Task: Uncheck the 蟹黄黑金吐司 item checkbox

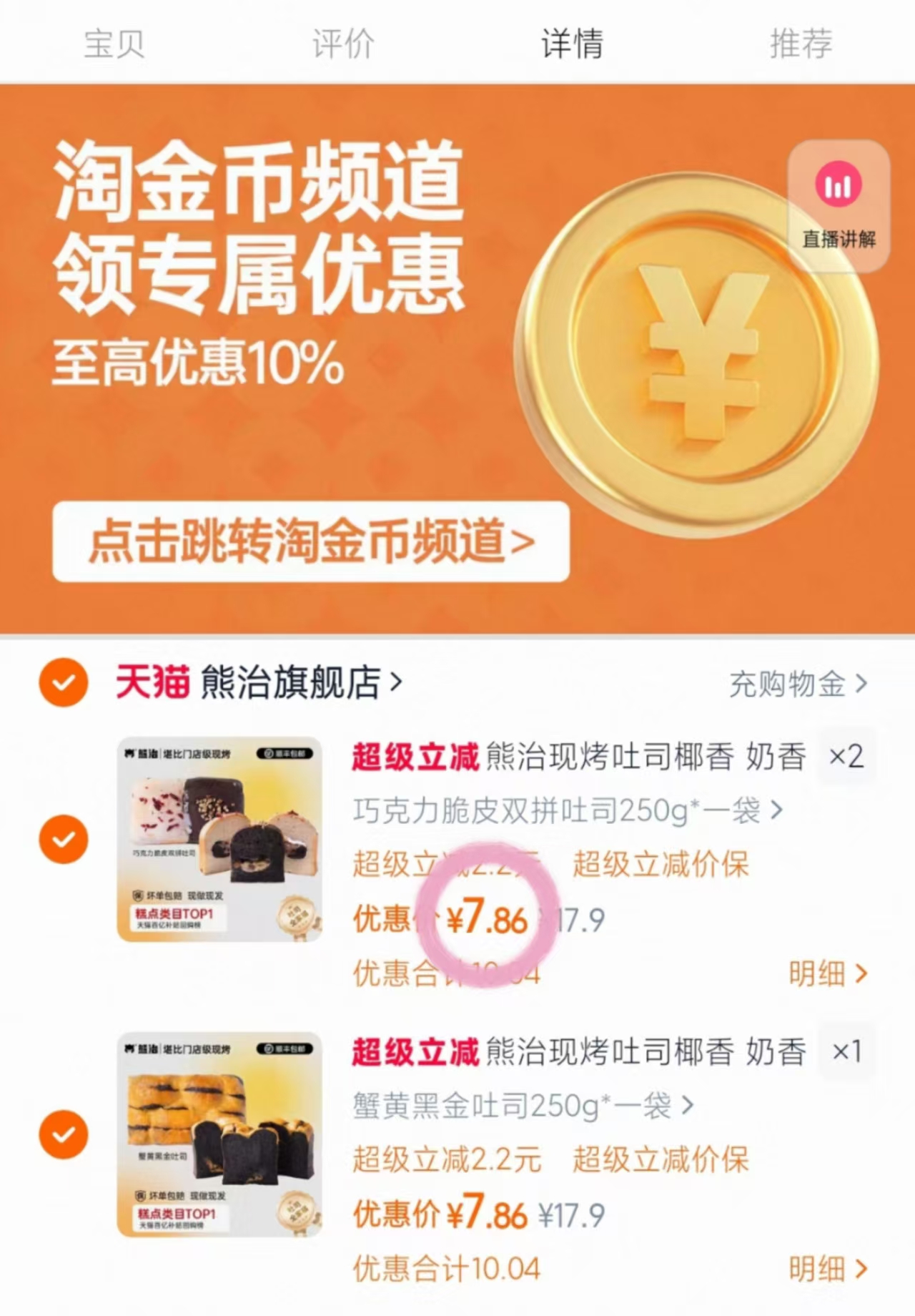Action: (65, 1134)
